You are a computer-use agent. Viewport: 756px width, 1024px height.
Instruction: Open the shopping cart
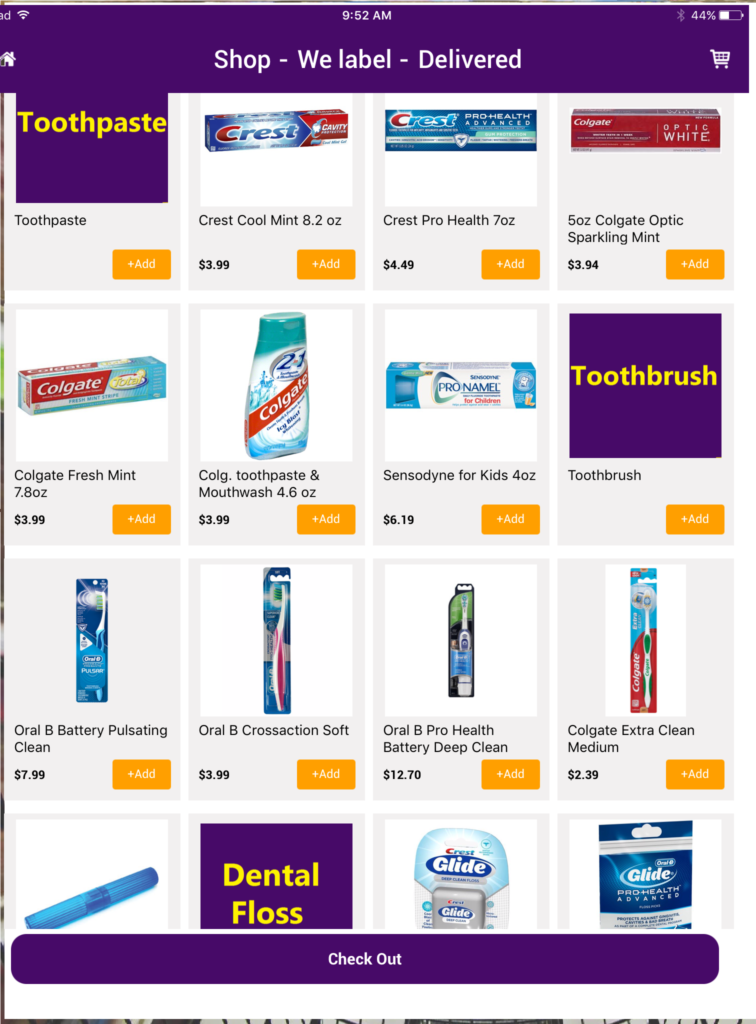coord(719,59)
